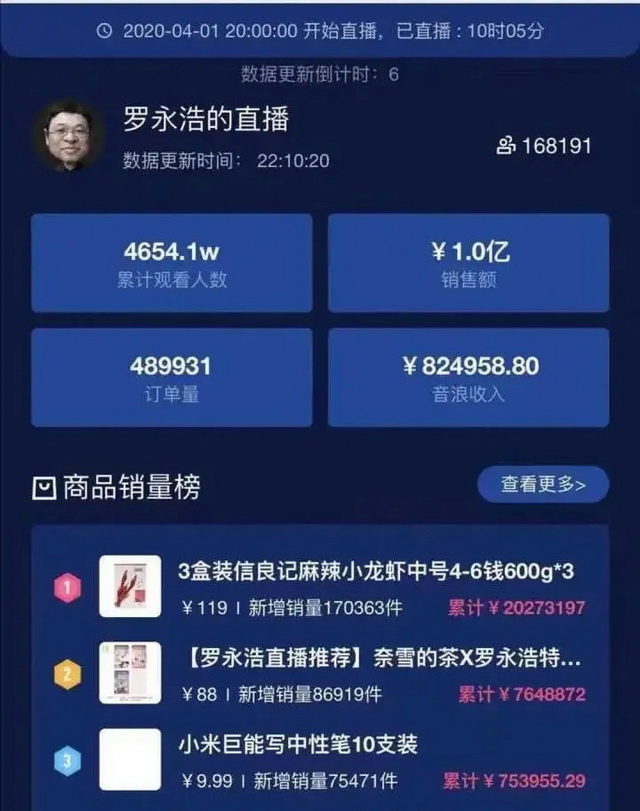Open 罗永浩's streamer profile avatar
This screenshot has height=811, width=640.
[69, 135]
